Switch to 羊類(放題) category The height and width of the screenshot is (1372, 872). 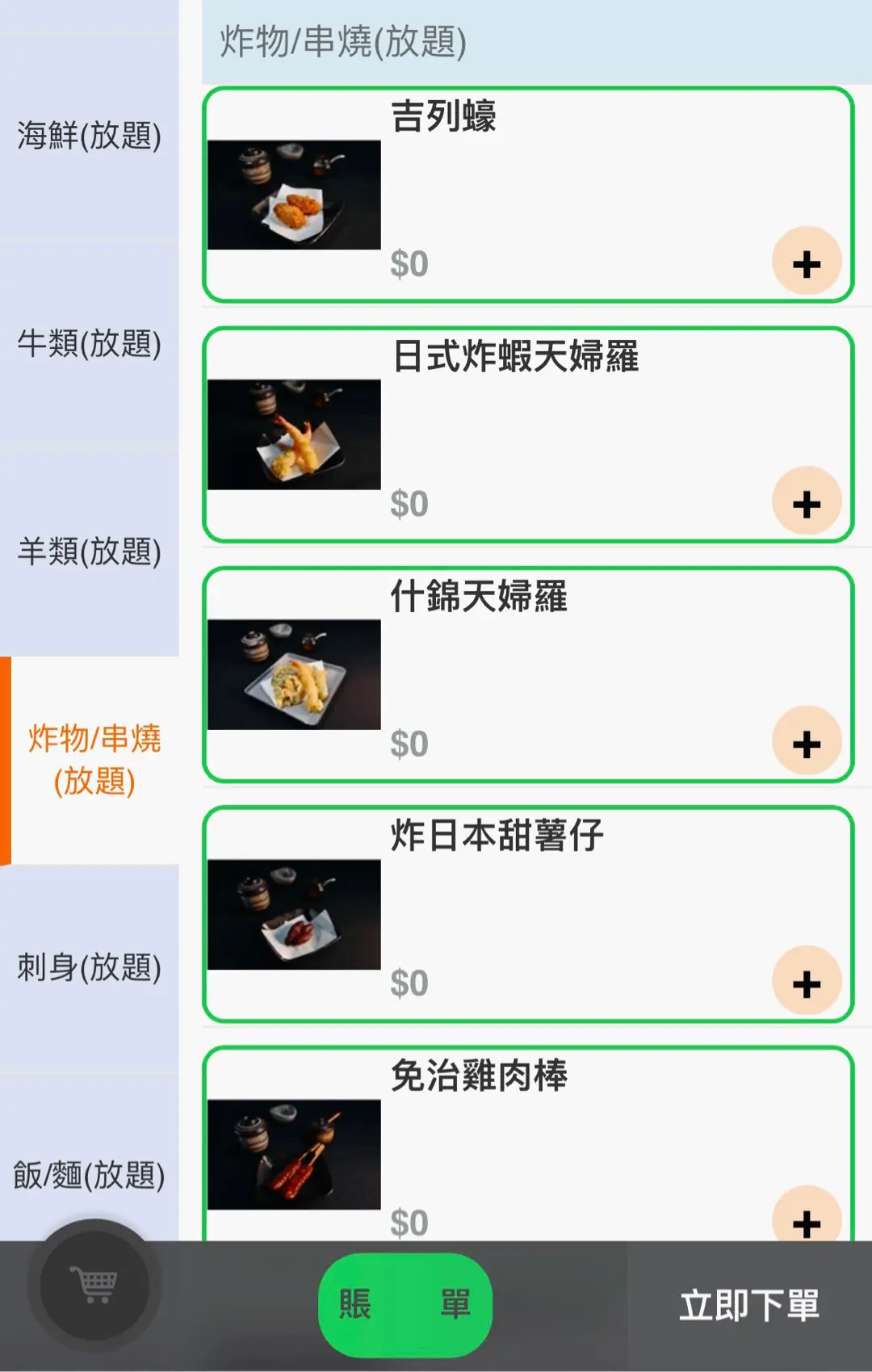[x=89, y=552]
